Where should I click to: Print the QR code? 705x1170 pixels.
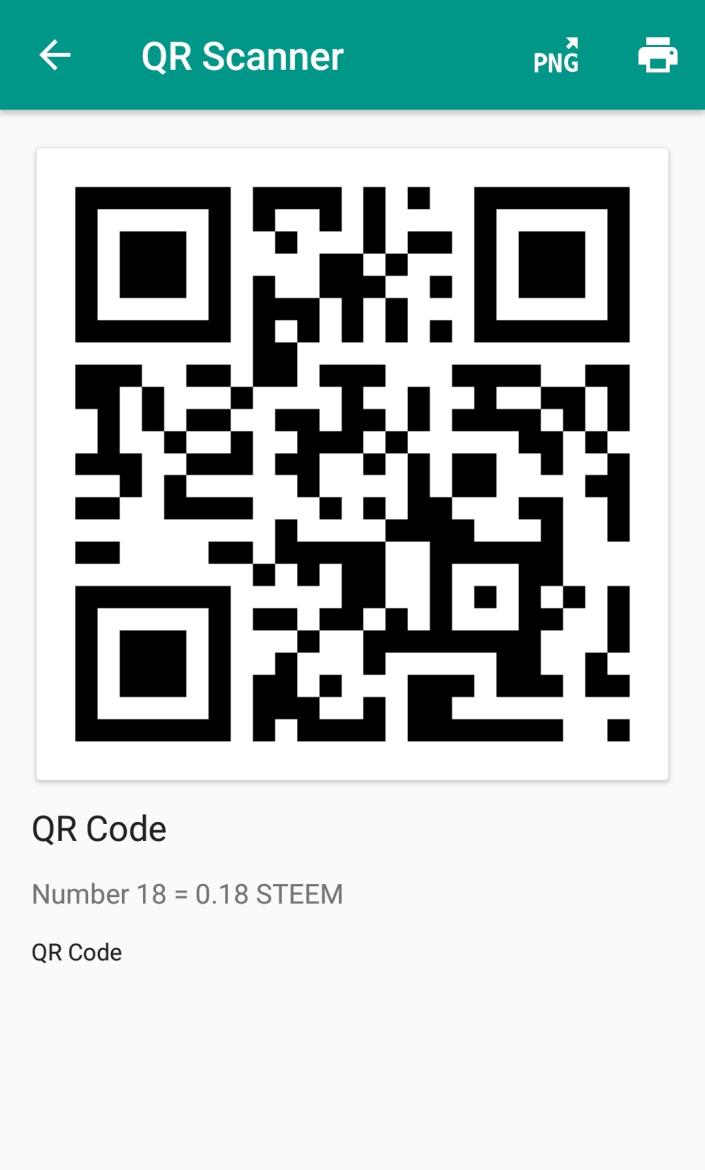(657, 55)
